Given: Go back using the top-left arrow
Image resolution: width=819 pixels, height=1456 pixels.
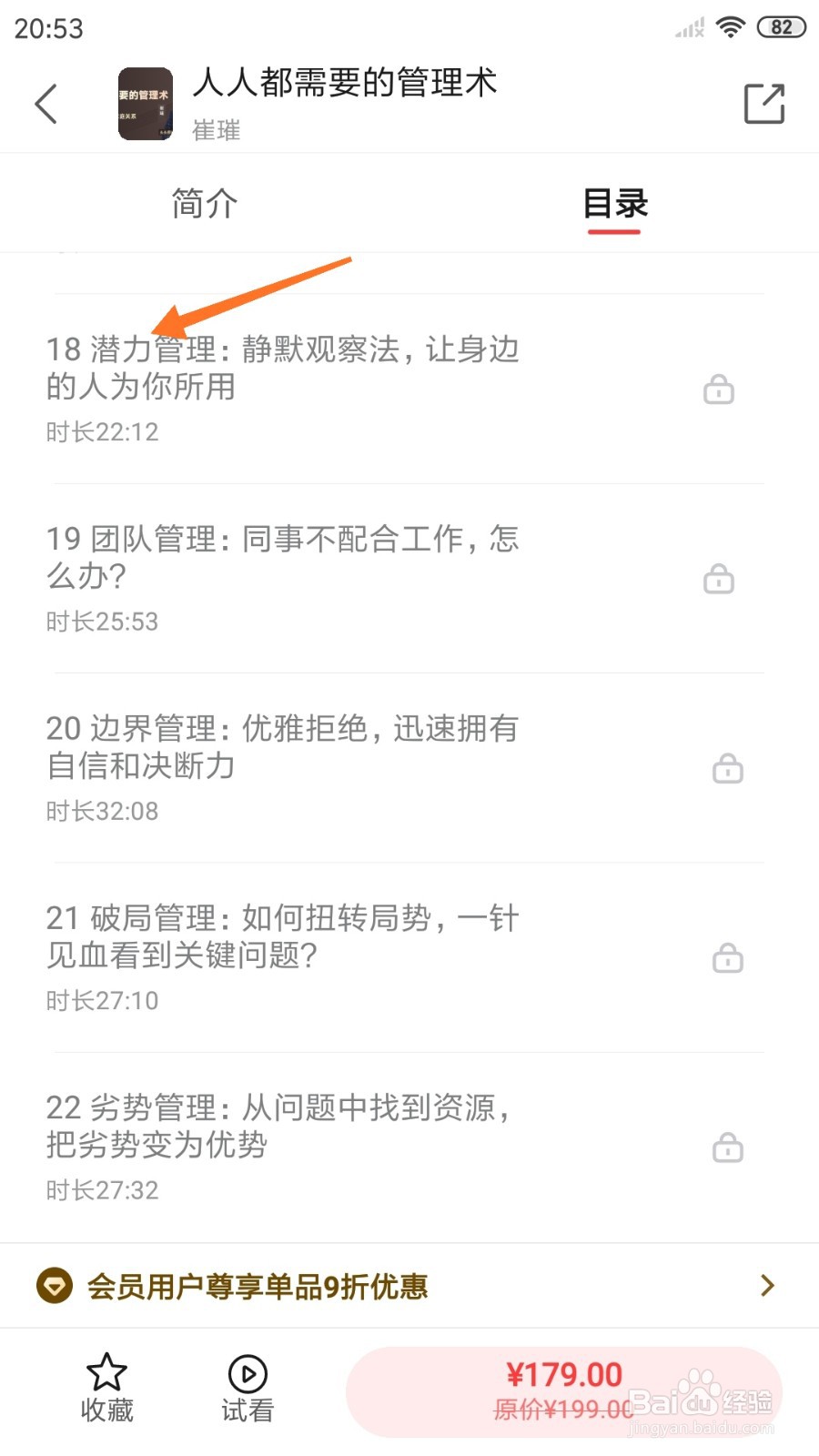Looking at the screenshot, I should pos(46,104).
